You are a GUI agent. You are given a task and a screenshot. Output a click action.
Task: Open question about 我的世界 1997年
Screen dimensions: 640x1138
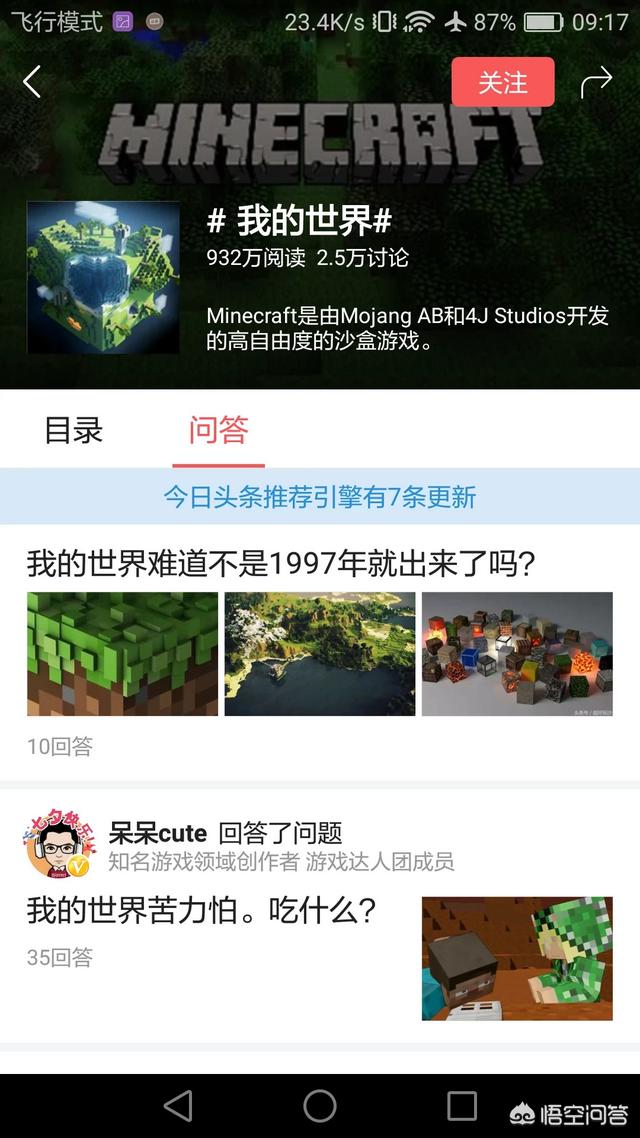click(282, 565)
